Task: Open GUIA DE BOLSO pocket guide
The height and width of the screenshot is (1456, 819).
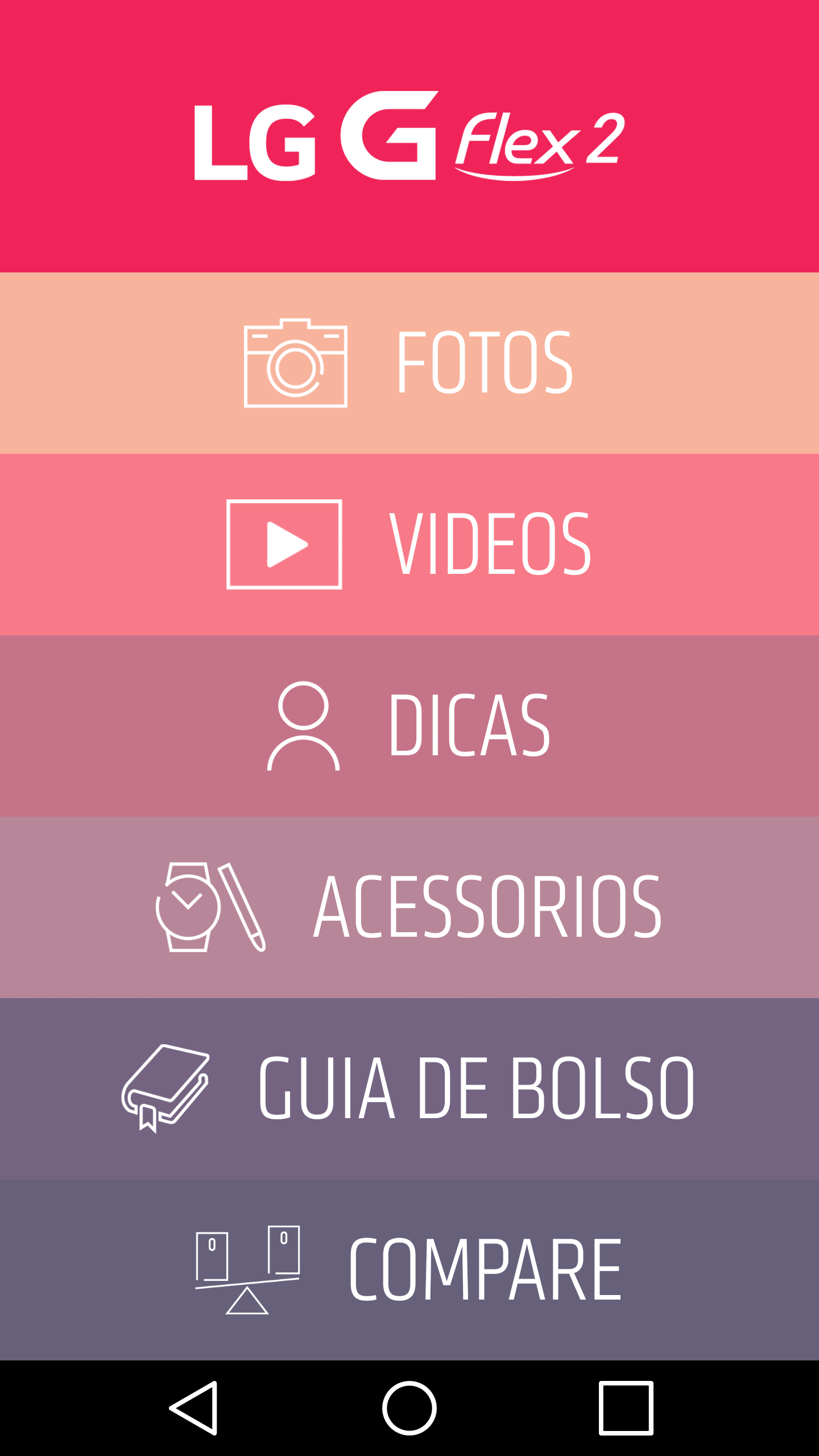Action: pyautogui.click(x=409, y=1089)
